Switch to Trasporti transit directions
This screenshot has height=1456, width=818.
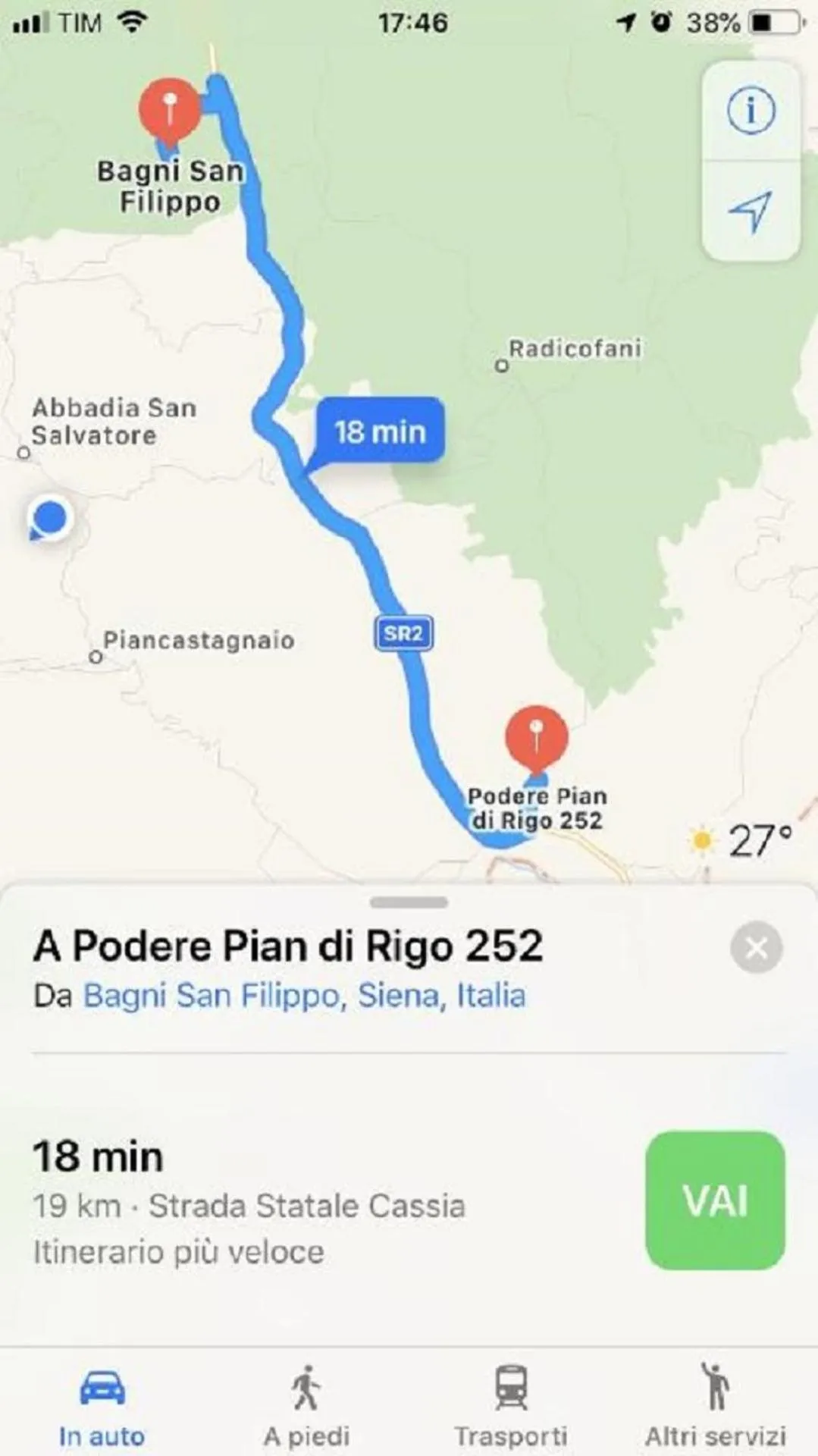coord(510,1407)
